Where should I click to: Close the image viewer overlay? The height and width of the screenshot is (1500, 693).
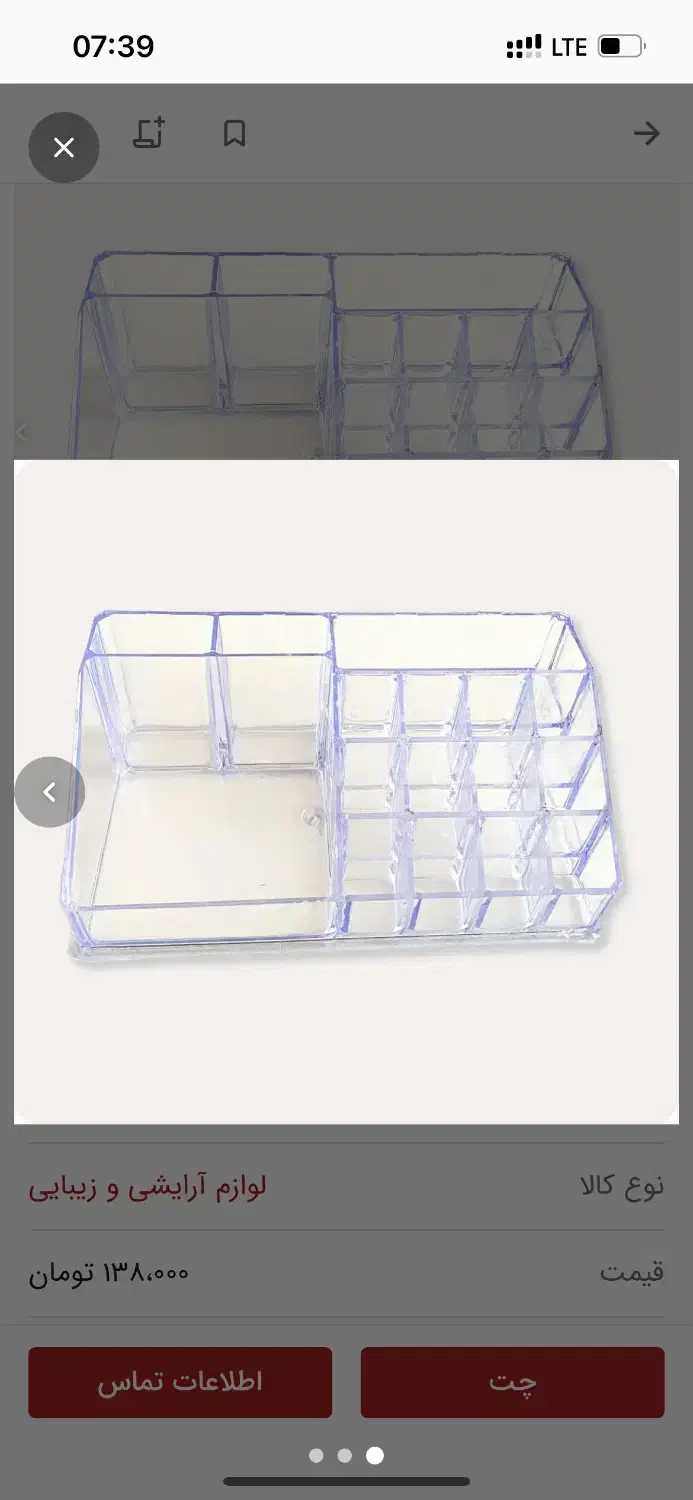pyautogui.click(x=64, y=148)
